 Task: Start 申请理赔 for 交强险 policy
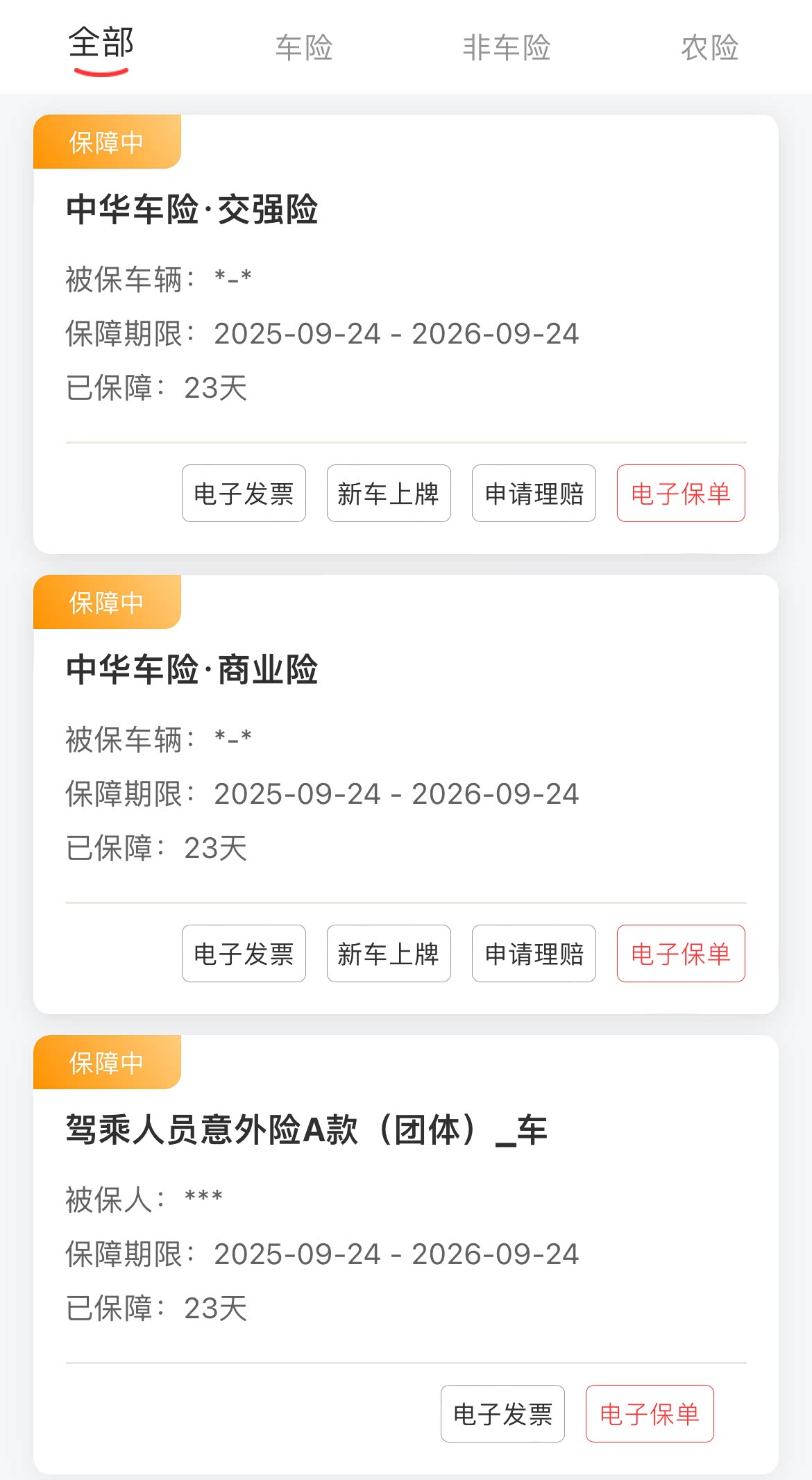click(x=534, y=494)
